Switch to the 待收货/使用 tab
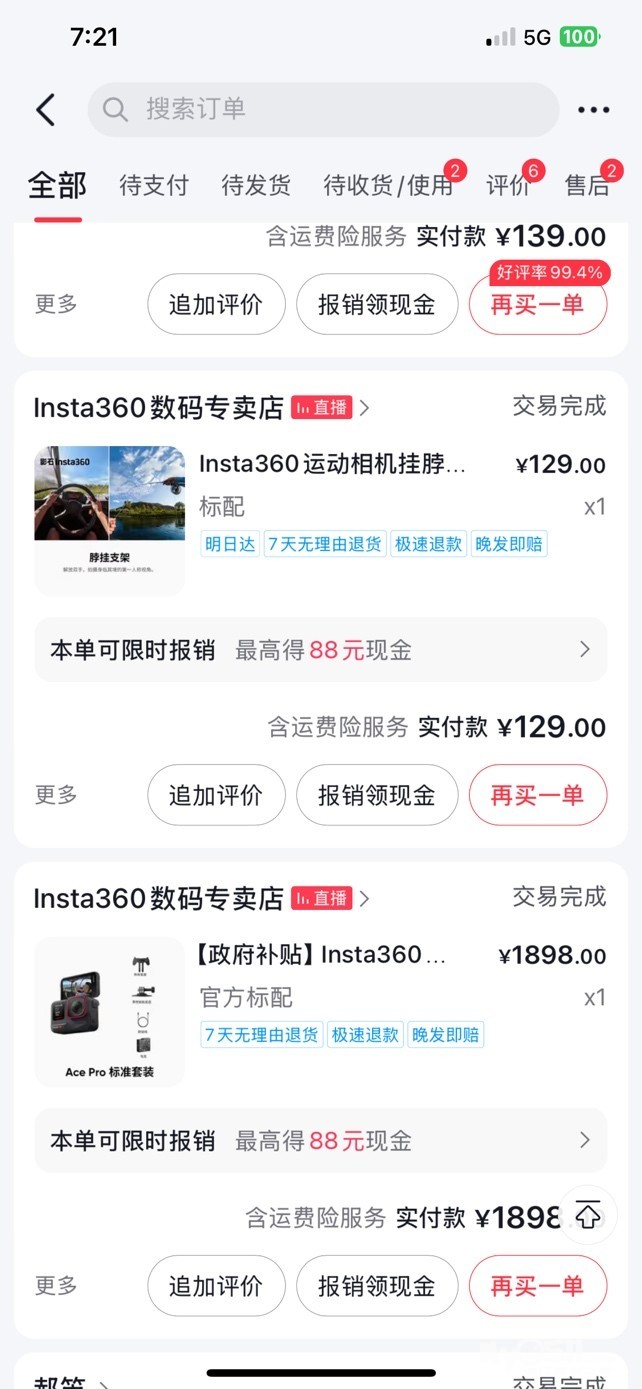Image resolution: width=642 pixels, height=1389 pixels. pyautogui.click(x=388, y=185)
